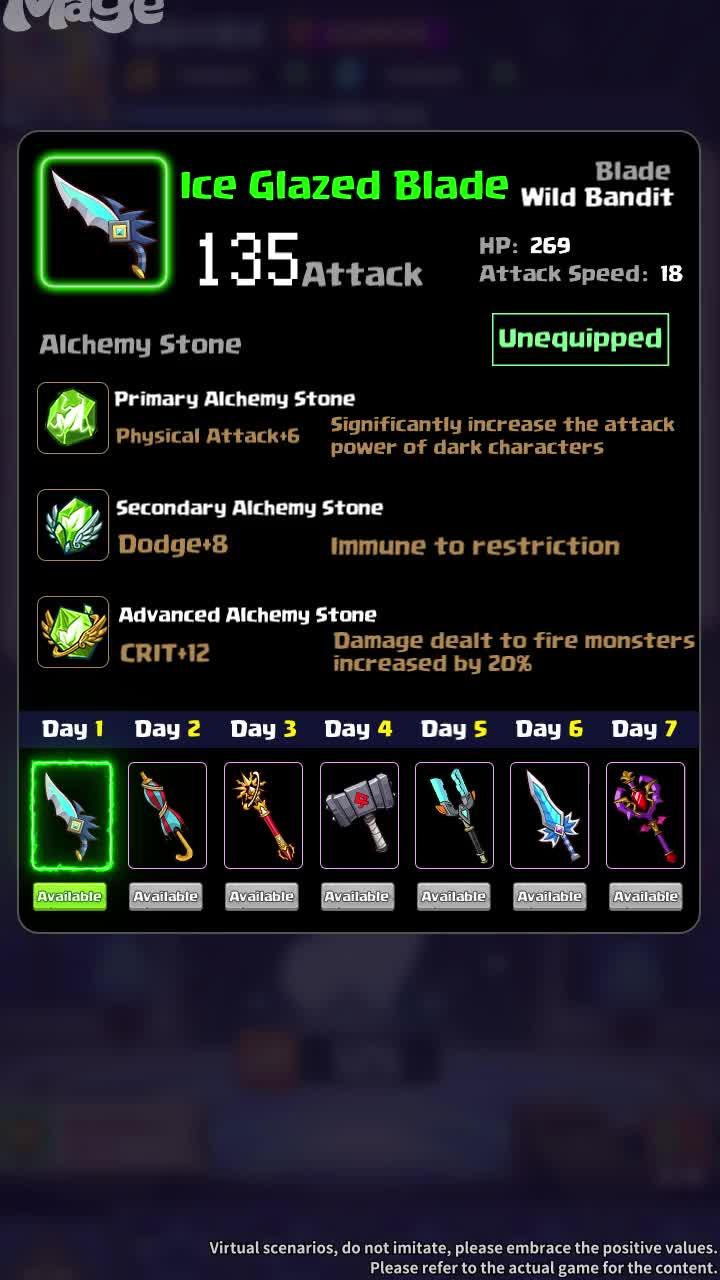Open the Advanced Alchemy Stone slot
The image size is (720, 1280).
73,632
